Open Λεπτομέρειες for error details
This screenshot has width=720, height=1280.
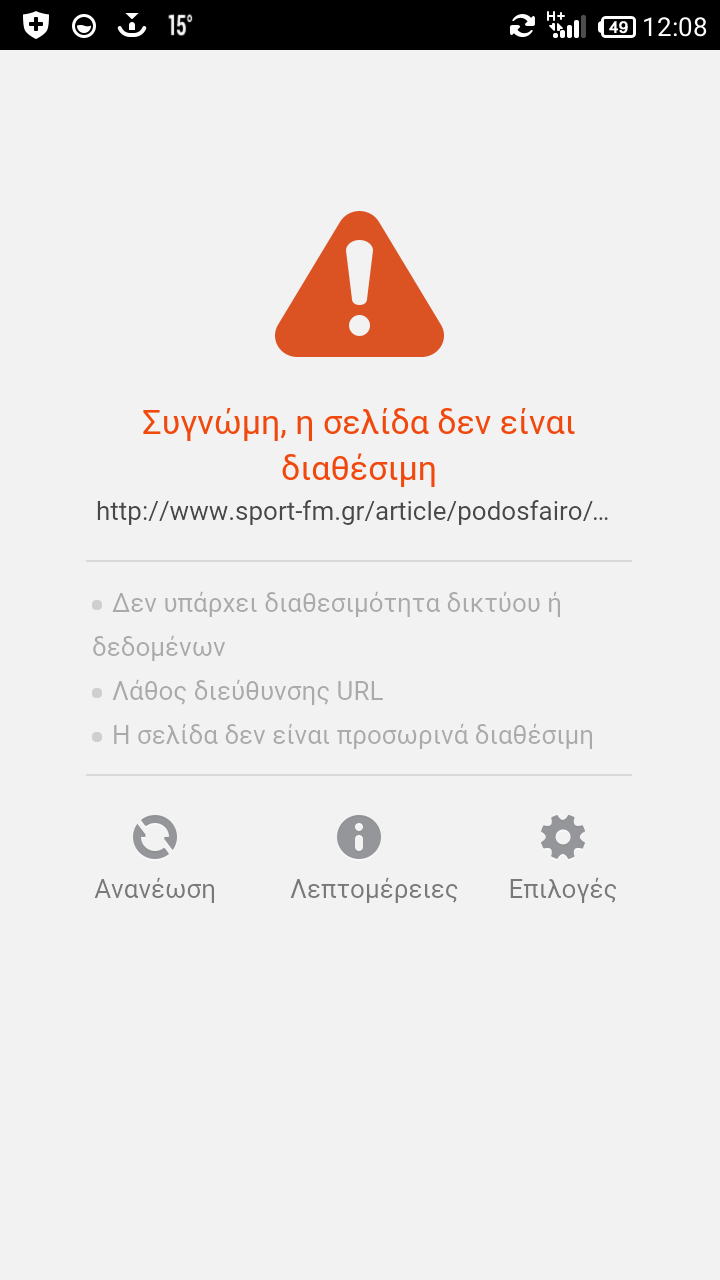click(359, 856)
